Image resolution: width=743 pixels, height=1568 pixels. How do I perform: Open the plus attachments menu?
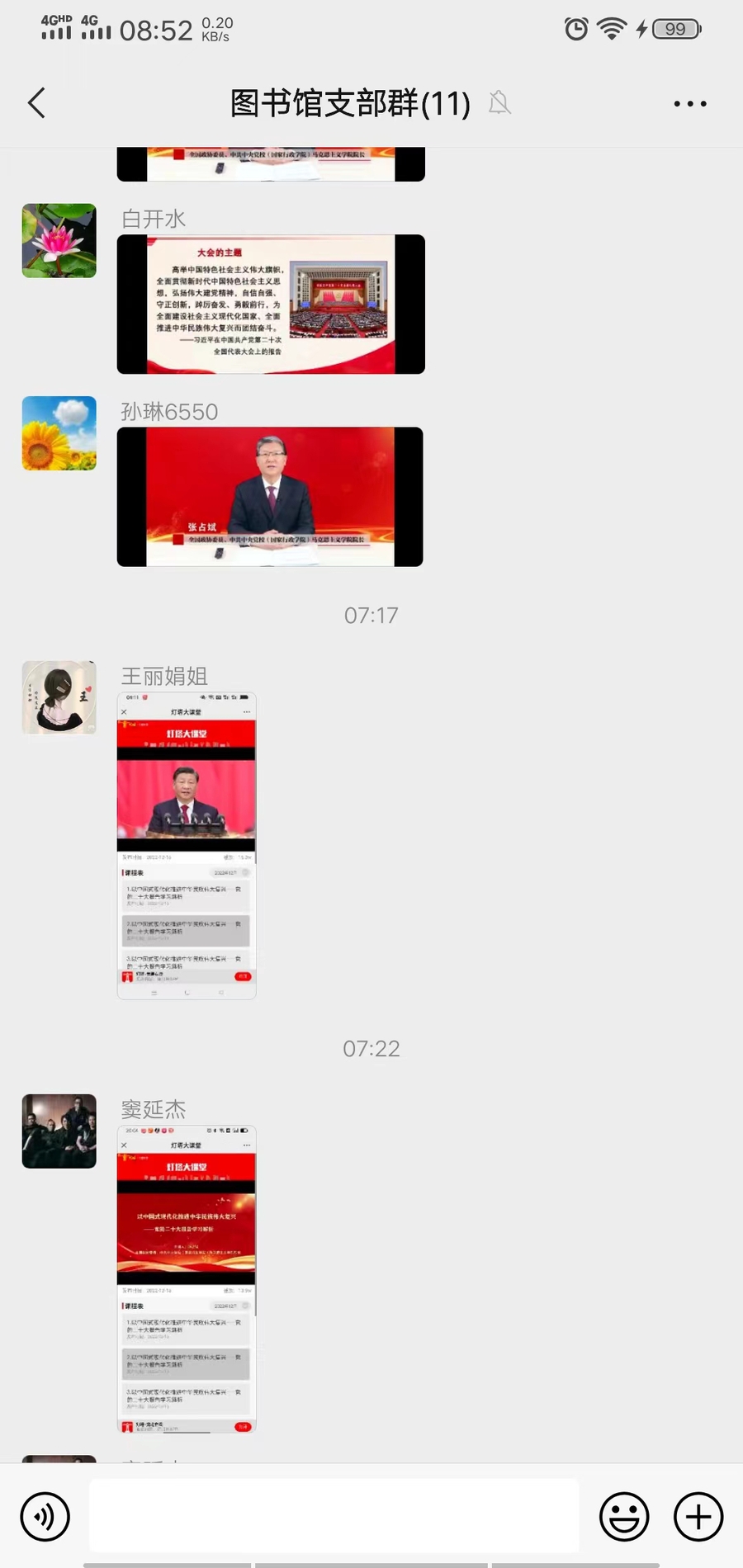(698, 1517)
